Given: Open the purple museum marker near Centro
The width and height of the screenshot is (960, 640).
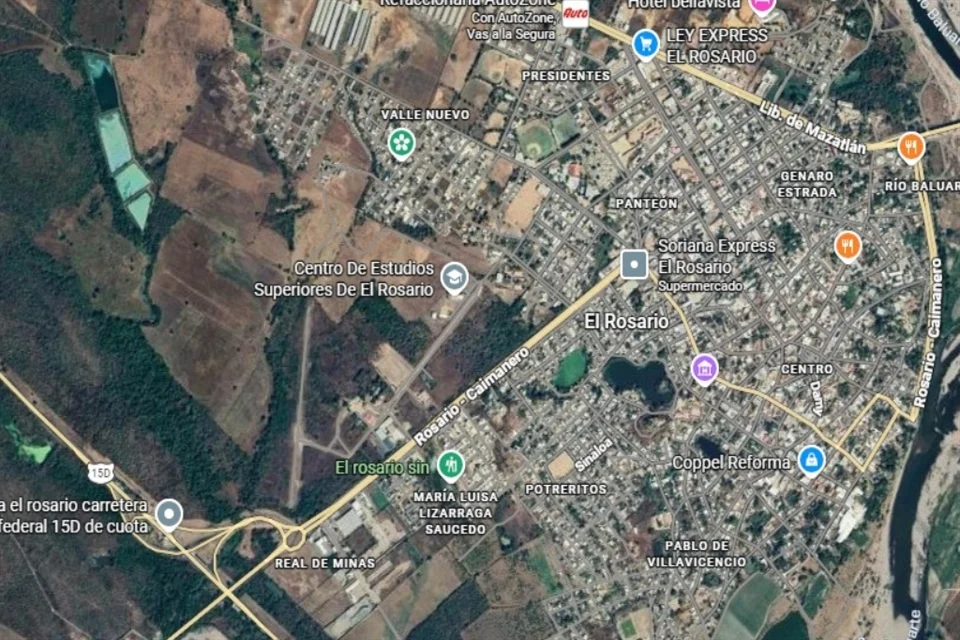Looking at the screenshot, I should pyautogui.click(x=705, y=368).
